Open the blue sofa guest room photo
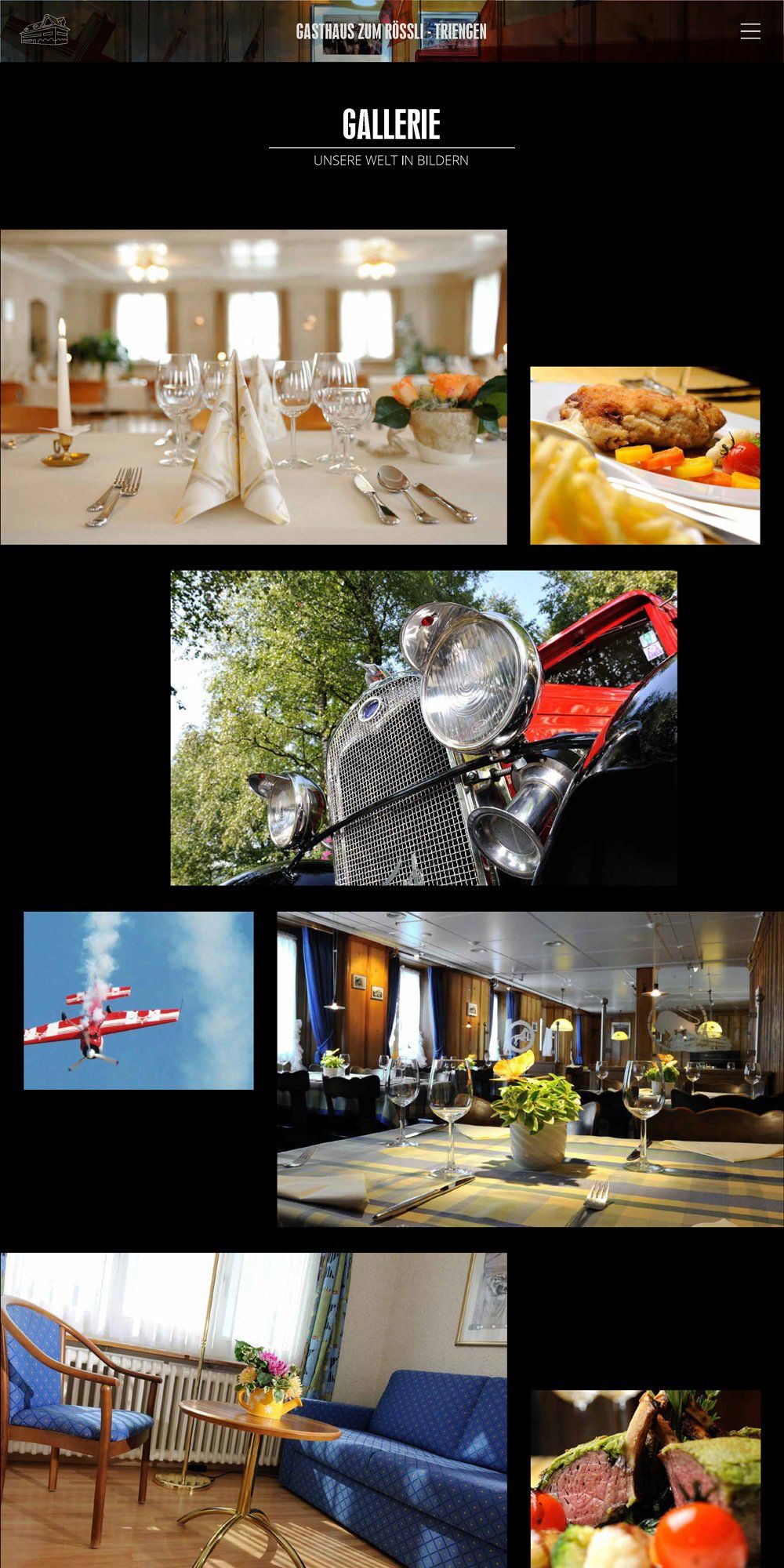 coord(253,1409)
